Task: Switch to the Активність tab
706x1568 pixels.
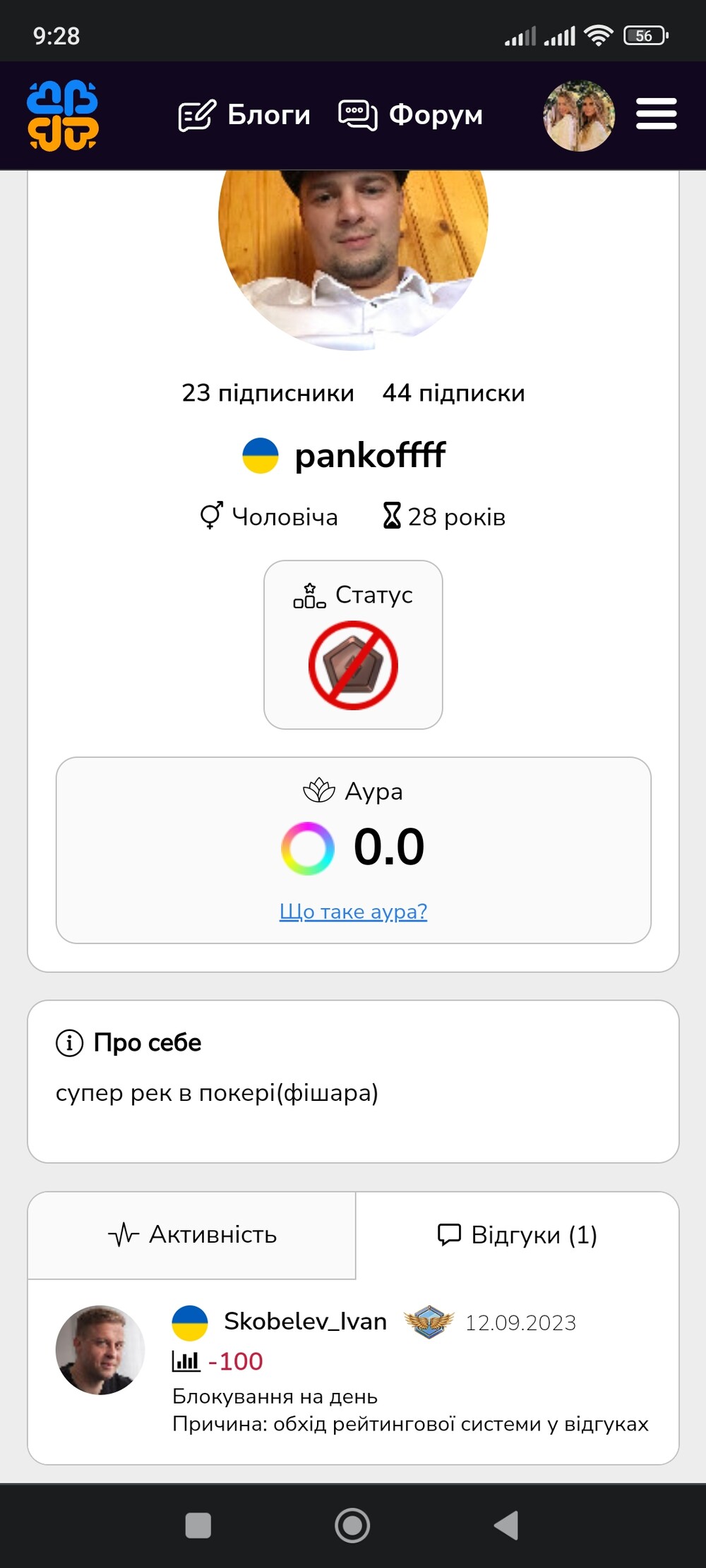Action: 192,1235
